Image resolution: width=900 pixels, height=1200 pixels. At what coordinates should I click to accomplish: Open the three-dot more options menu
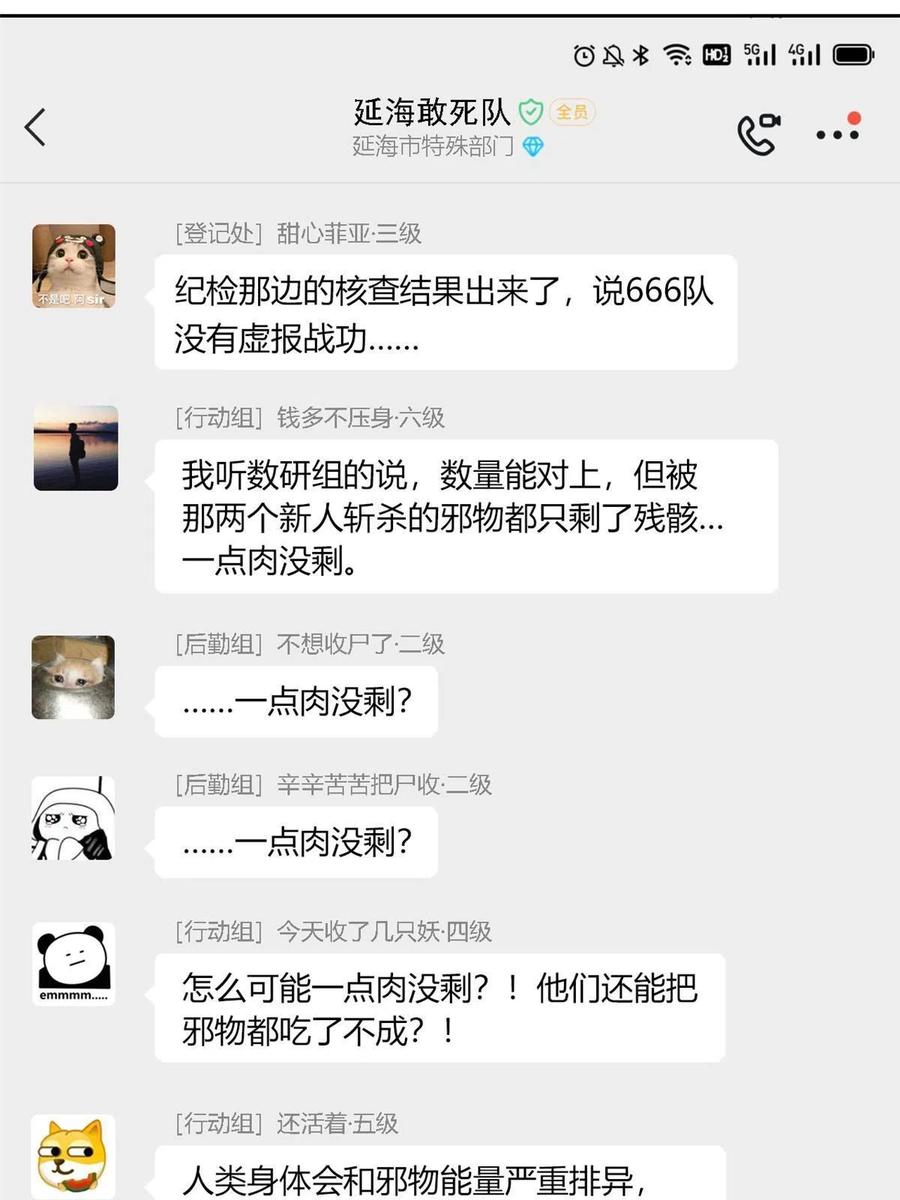[x=838, y=130]
